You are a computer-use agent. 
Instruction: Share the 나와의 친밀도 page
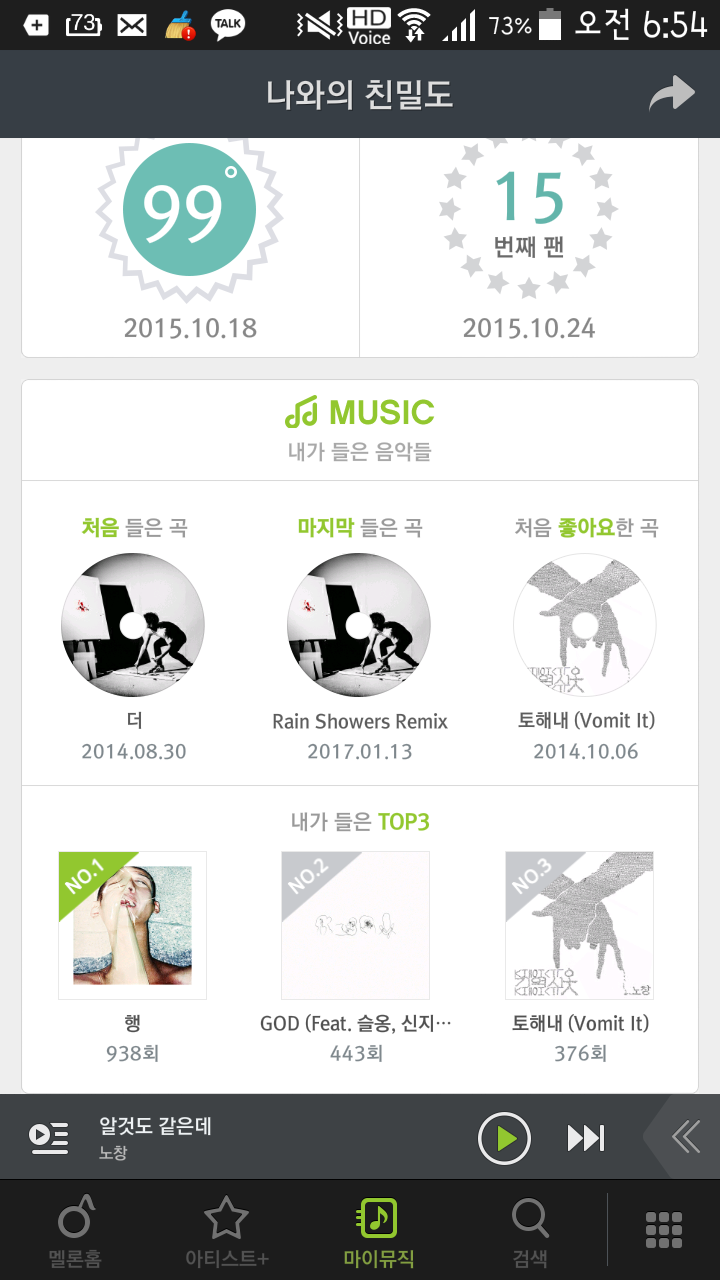(x=672, y=95)
